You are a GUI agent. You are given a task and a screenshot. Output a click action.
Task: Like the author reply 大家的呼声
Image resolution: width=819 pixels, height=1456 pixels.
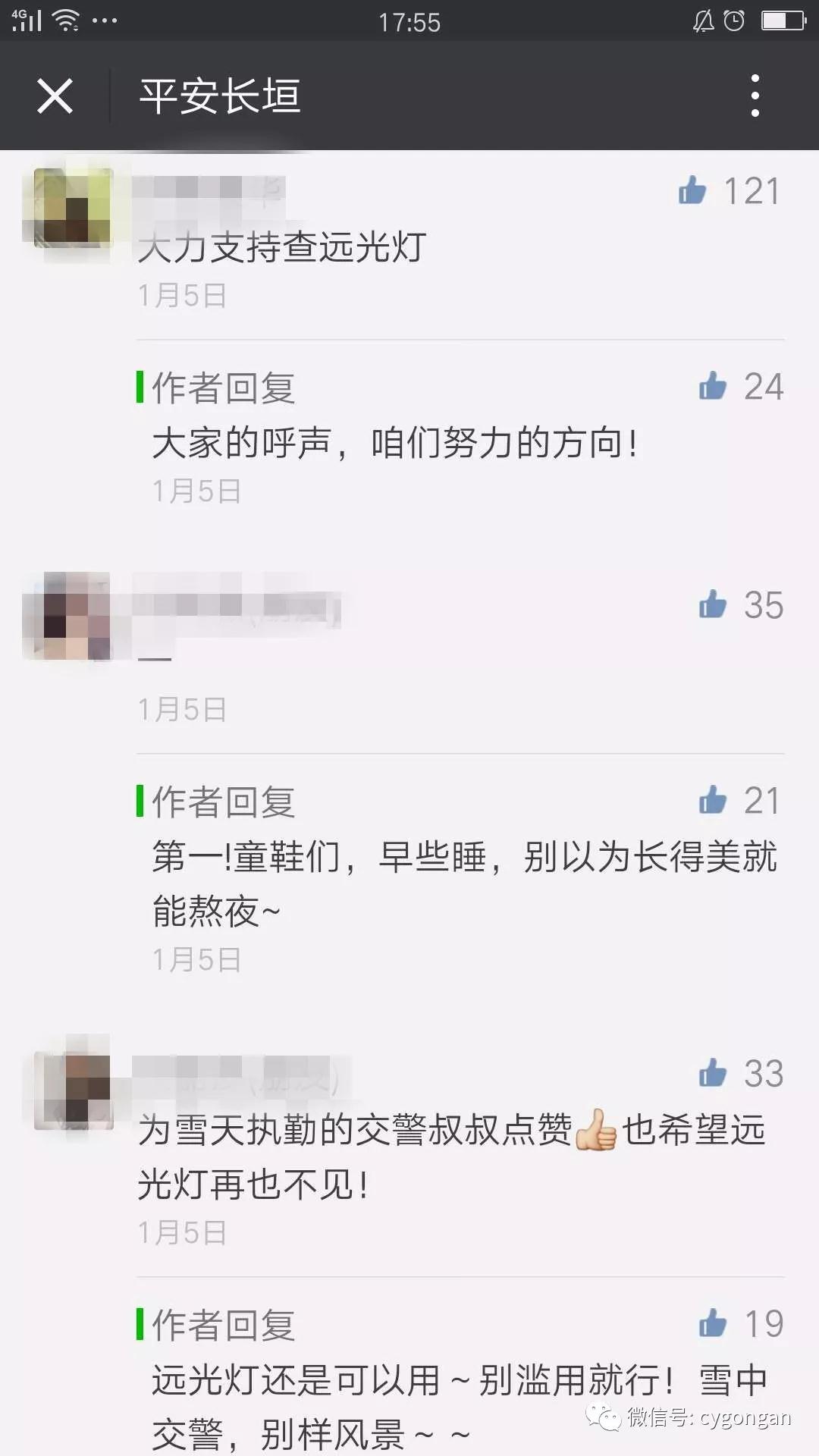[713, 386]
